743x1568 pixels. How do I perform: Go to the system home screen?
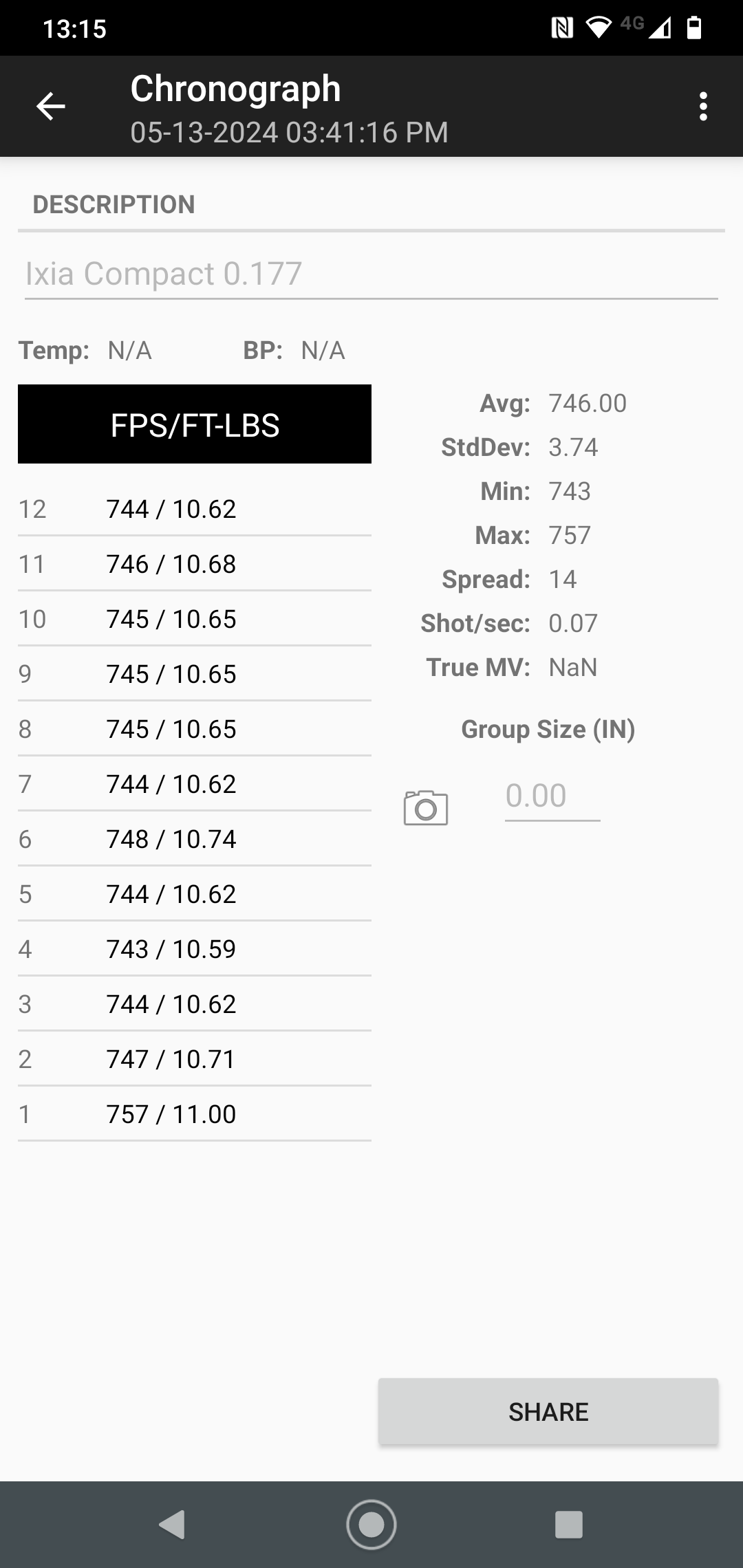click(x=371, y=1524)
